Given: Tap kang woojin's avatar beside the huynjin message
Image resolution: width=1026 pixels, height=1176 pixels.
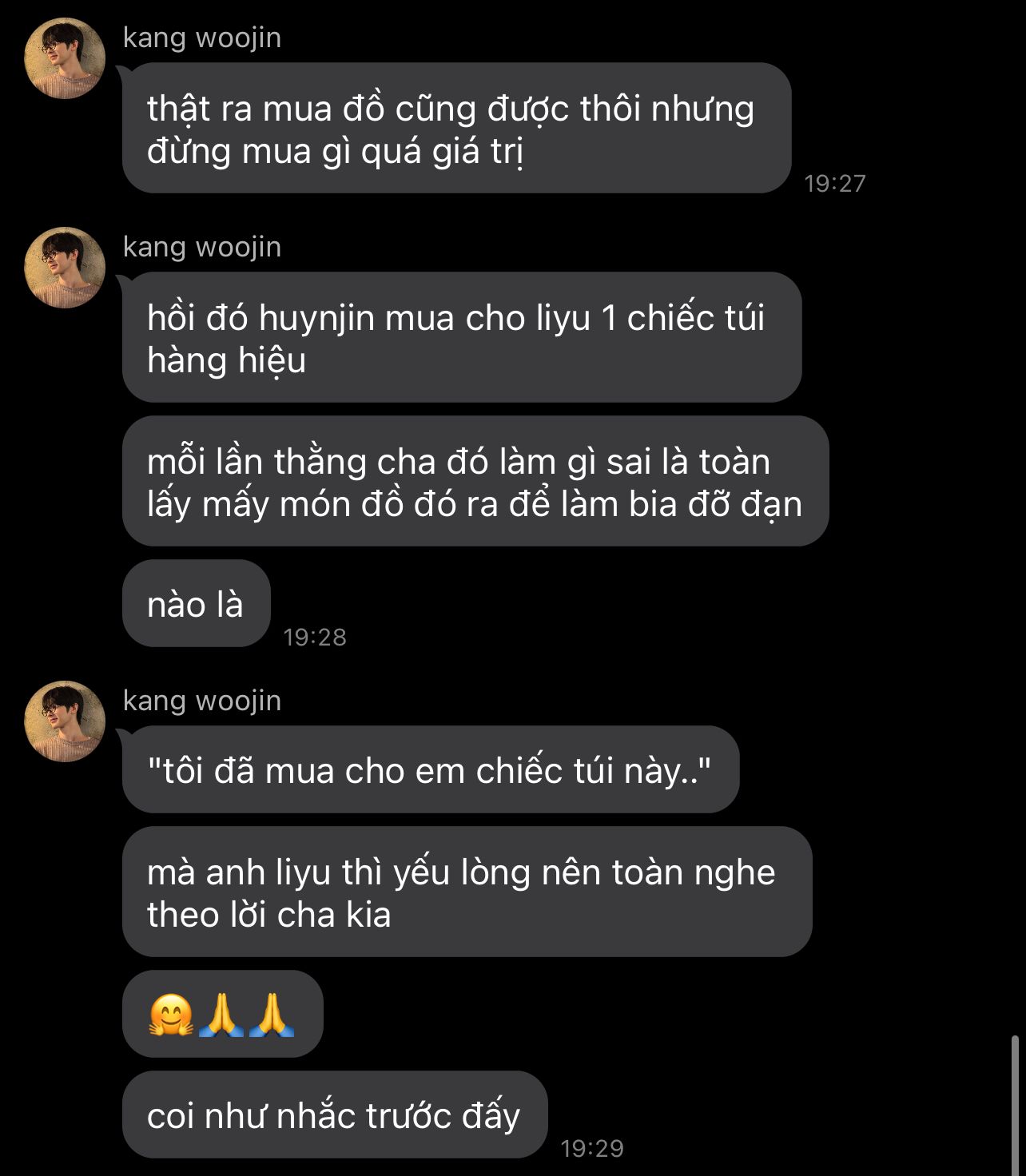Looking at the screenshot, I should (x=65, y=268).
